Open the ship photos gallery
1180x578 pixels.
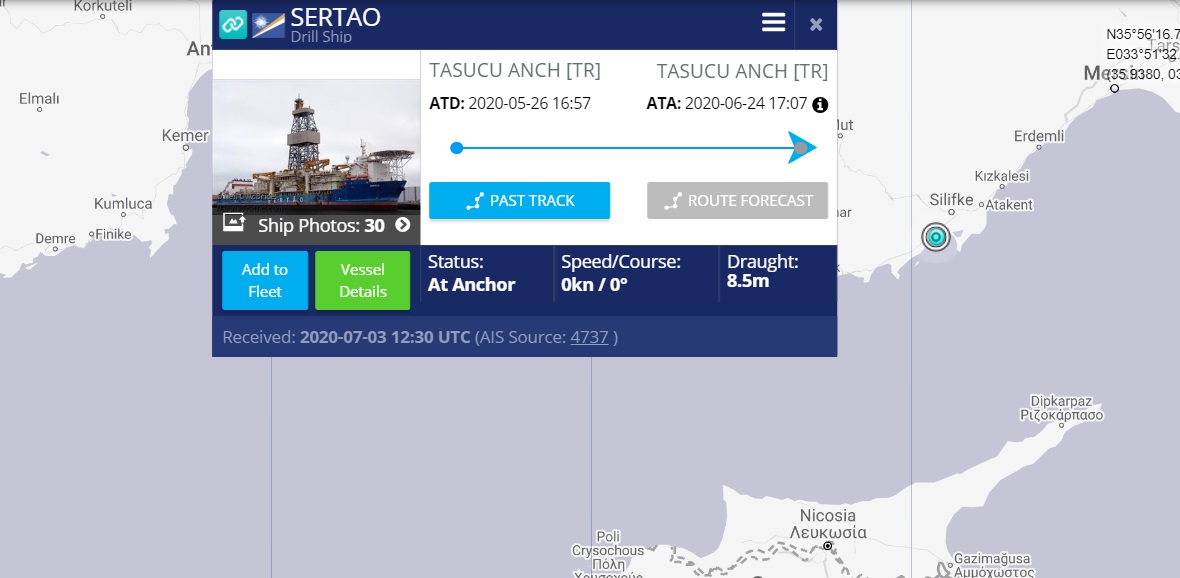316,225
